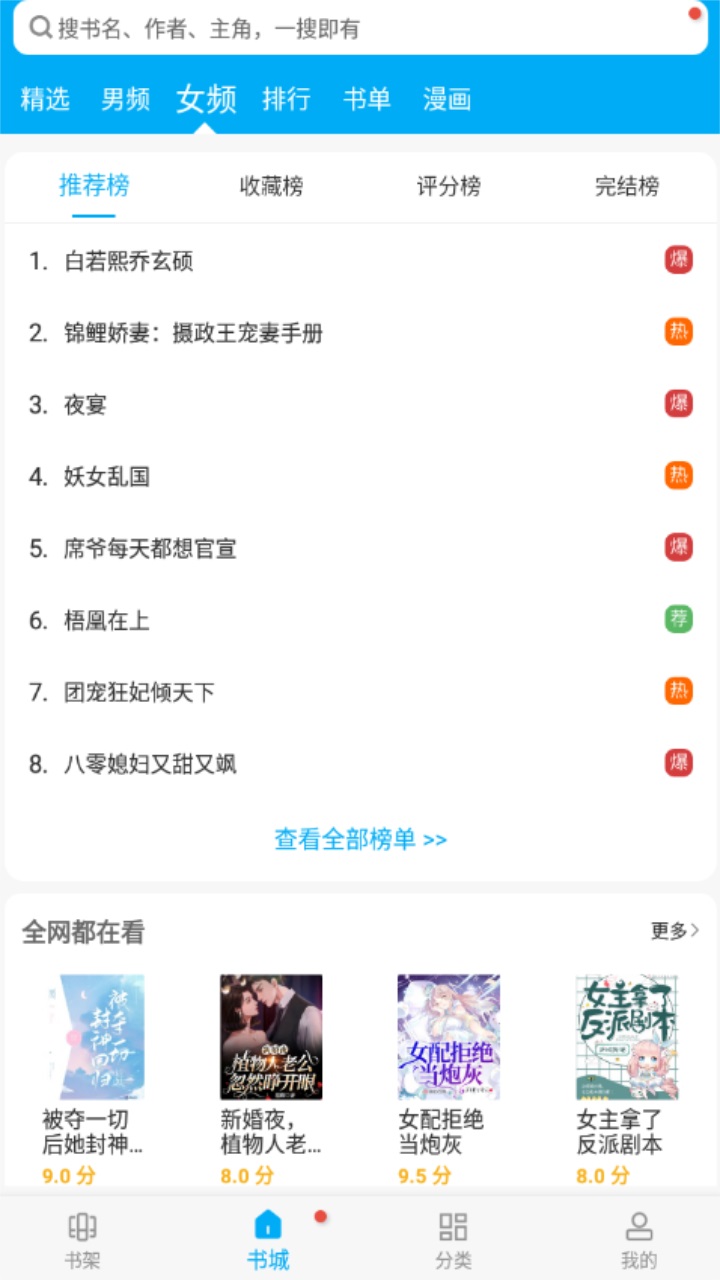
Task: Open the 排行 section tab
Action: click(288, 99)
